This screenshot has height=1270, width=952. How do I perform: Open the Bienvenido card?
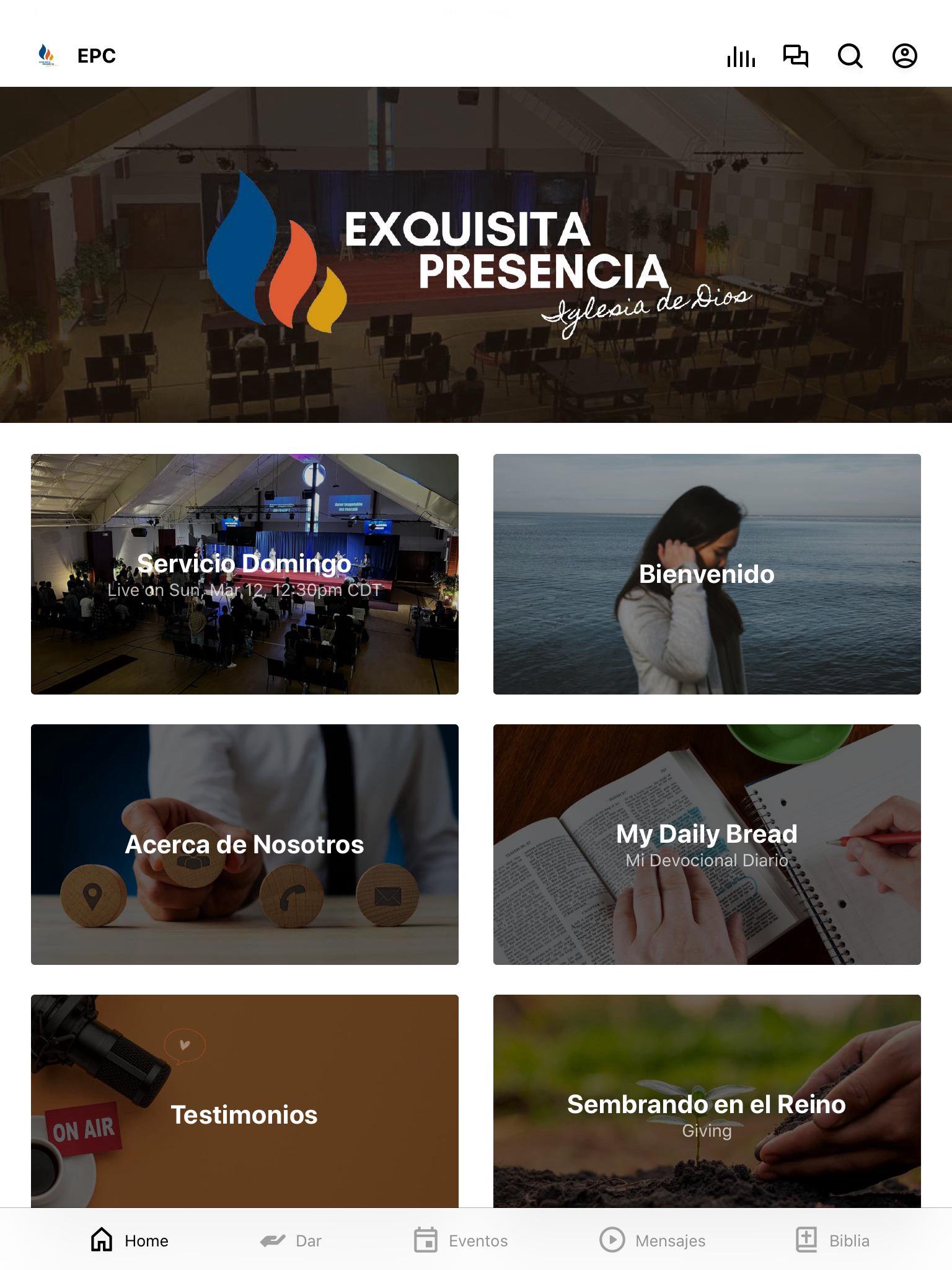pos(707,574)
